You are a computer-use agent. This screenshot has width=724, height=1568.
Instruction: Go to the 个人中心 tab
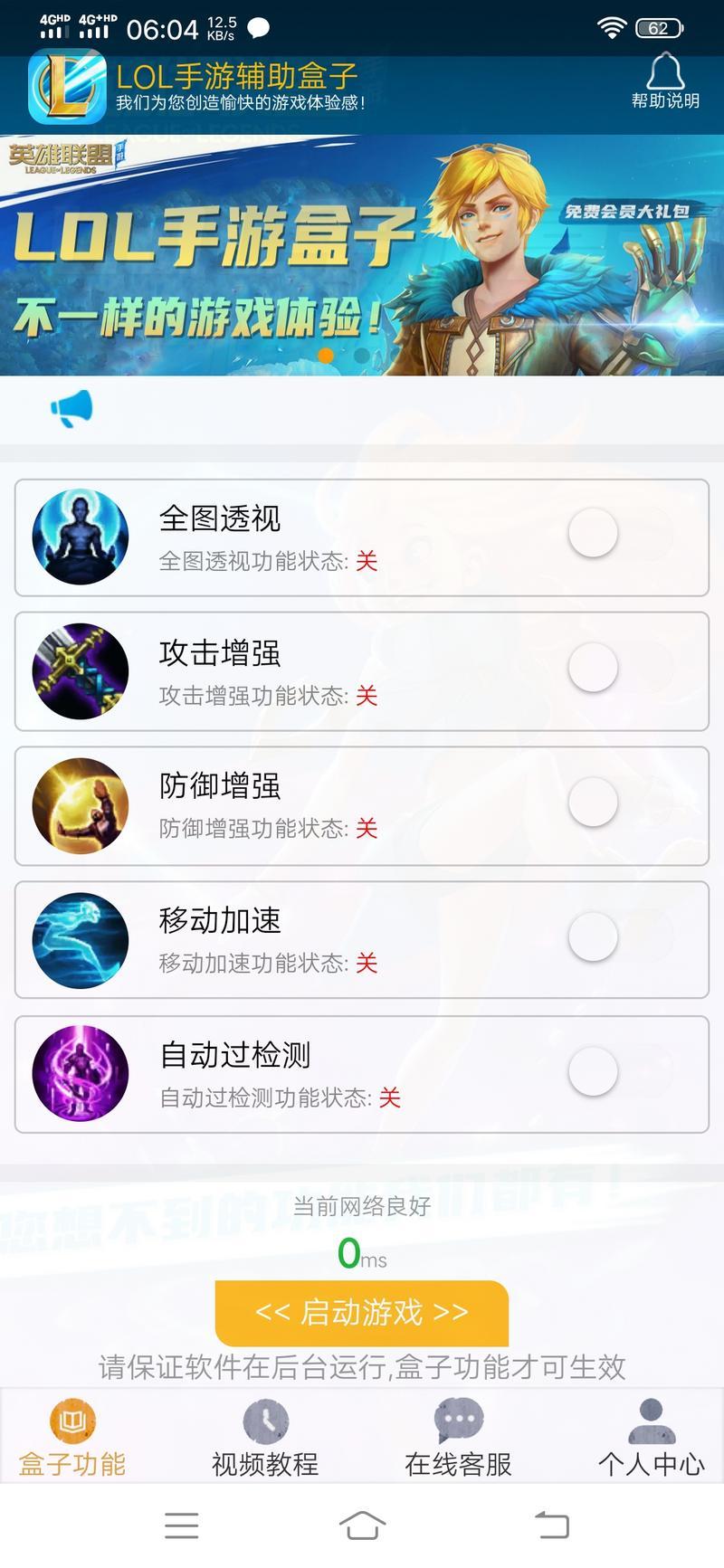pyautogui.click(x=651, y=1439)
